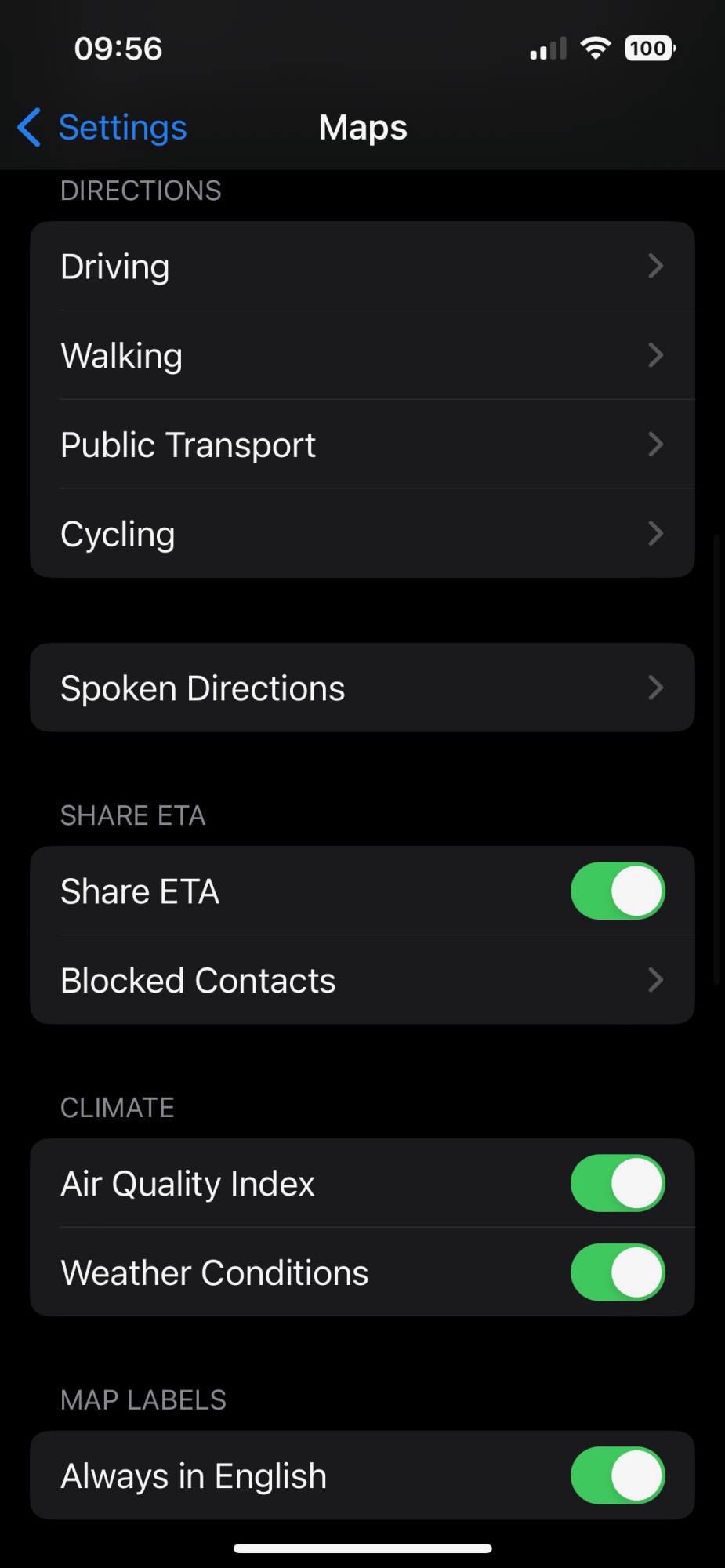Open Cycling directions settings
This screenshot has height=1568, width=725.
362,534
